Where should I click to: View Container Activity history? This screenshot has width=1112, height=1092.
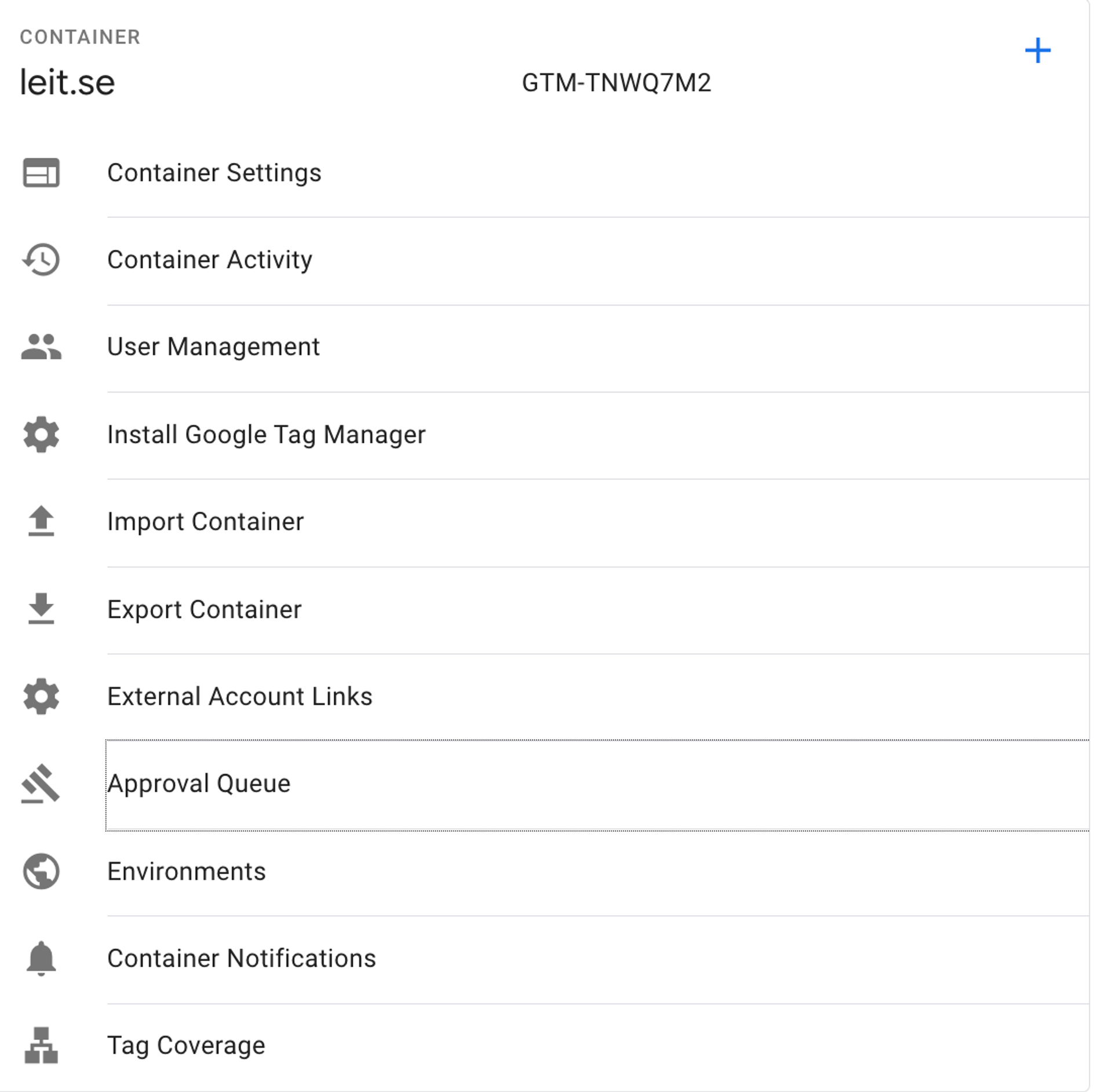click(209, 260)
